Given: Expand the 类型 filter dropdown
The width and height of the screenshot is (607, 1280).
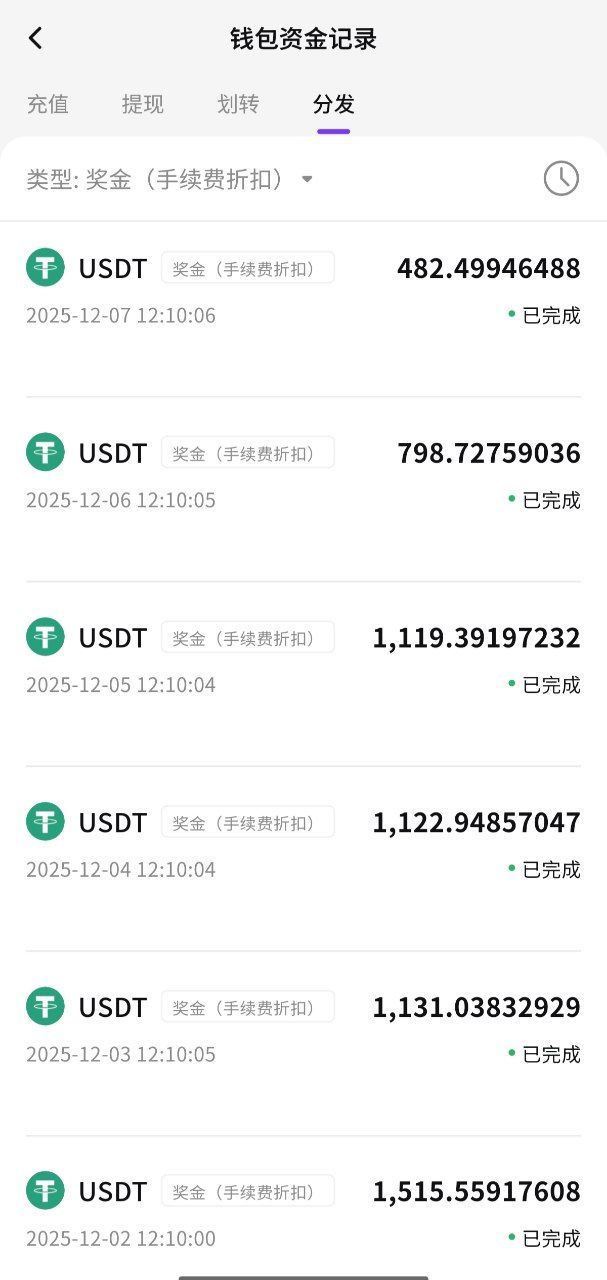Looking at the screenshot, I should tap(170, 179).
